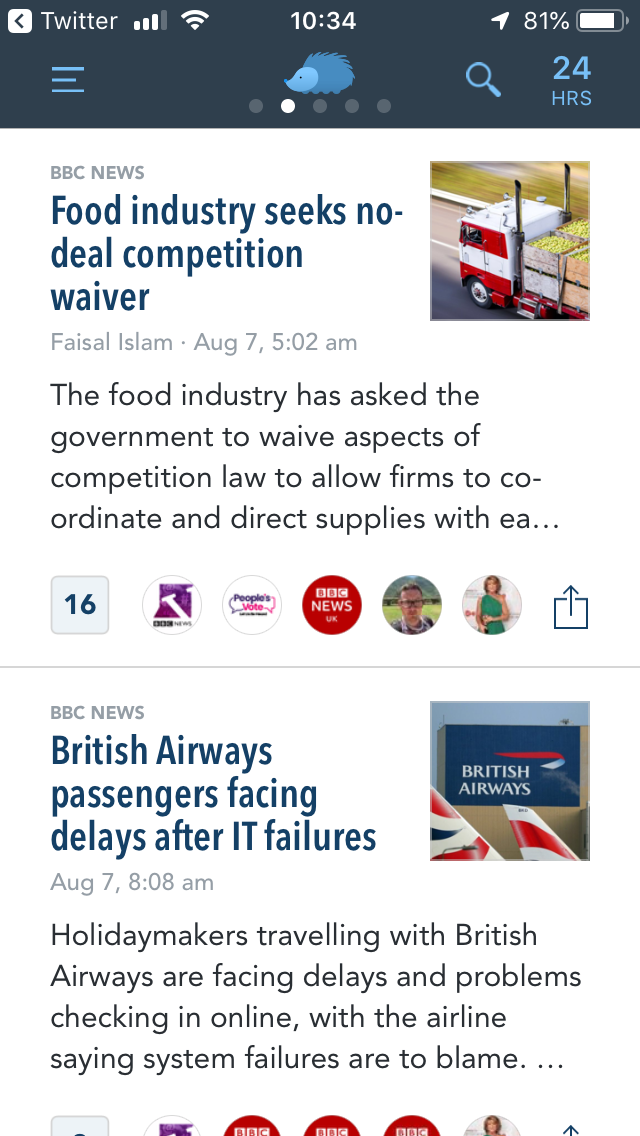Share the Food industry article

(571, 606)
